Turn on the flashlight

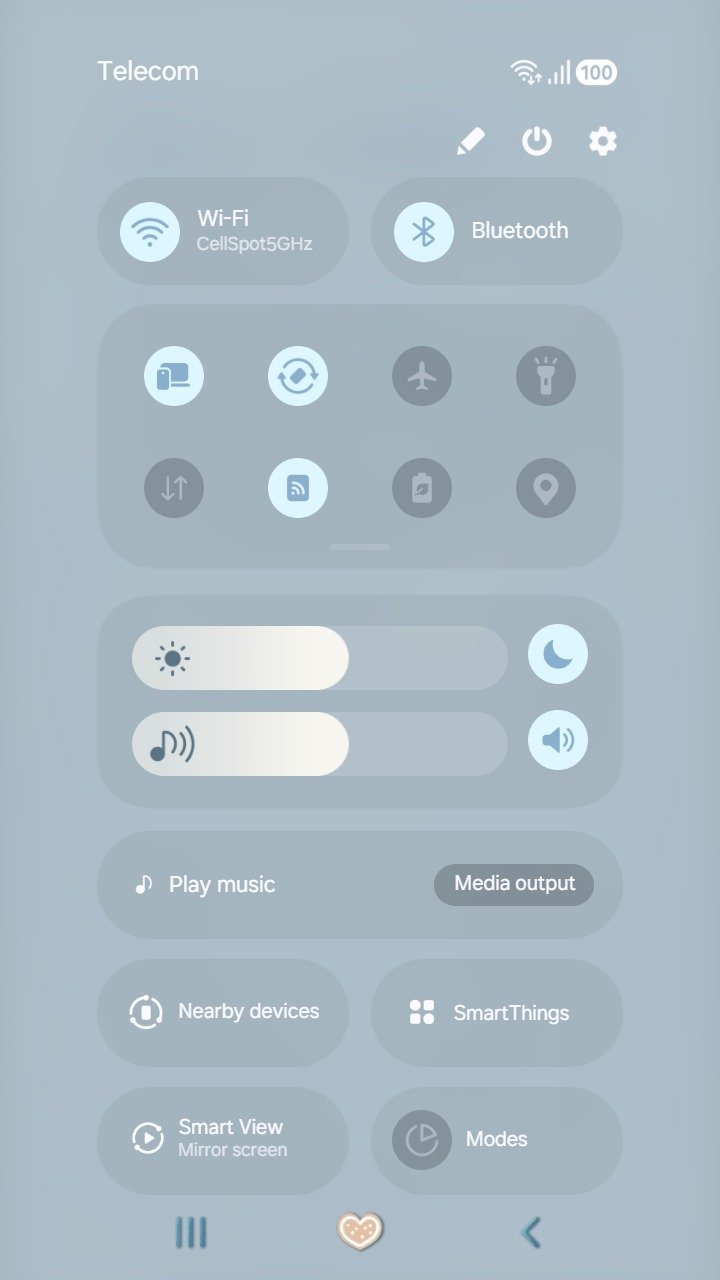[x=546, y=377]
